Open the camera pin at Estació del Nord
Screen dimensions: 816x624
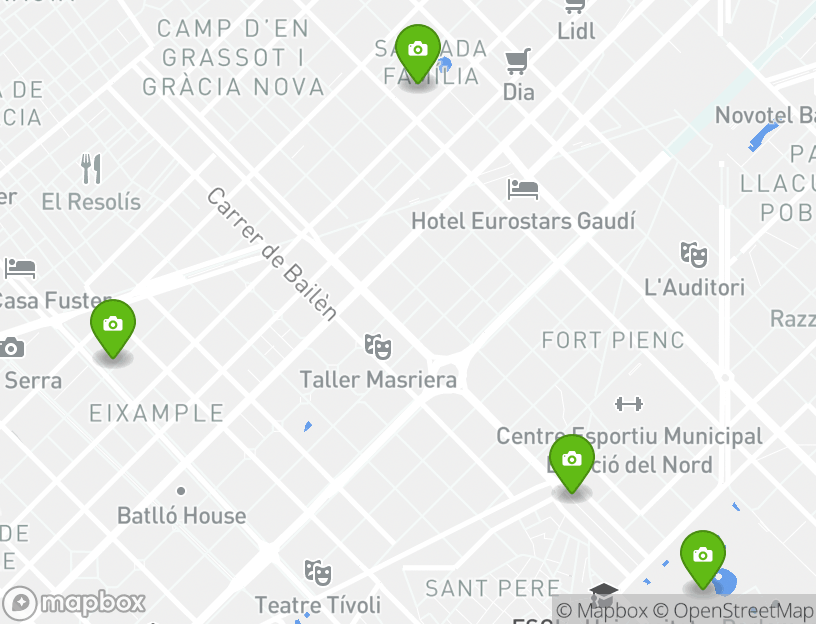[572, 460]
